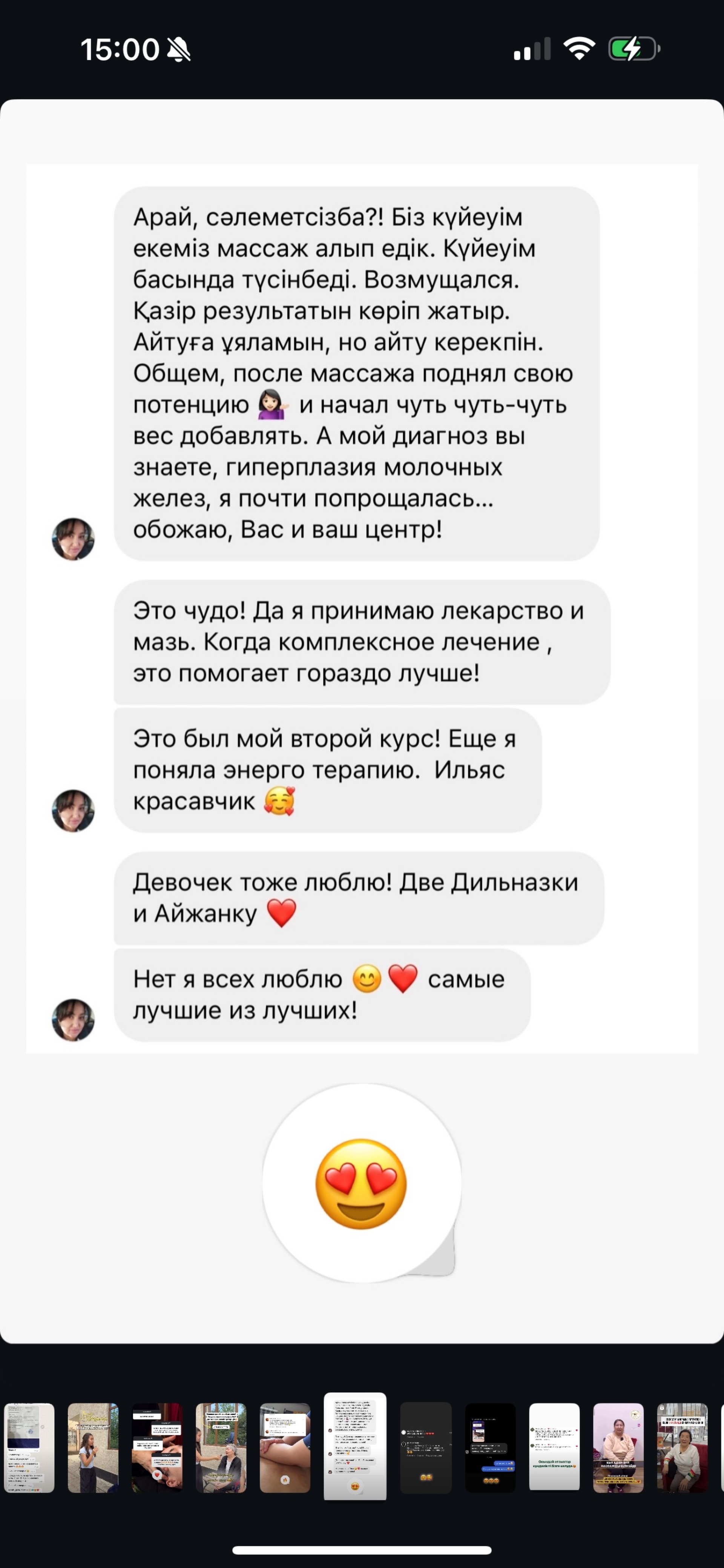Tap the cellular signal strength bars
The width and height of the screenshot is (724, 1568).
click(531, 50)
